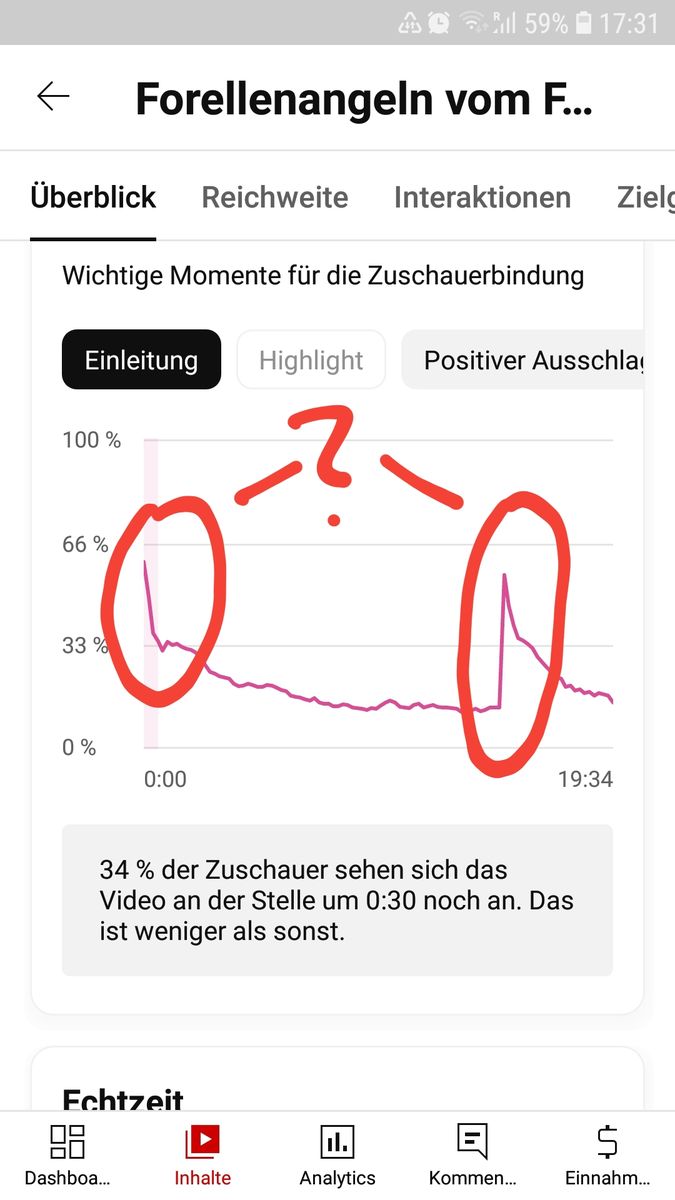Select the Einleitung chip
The width and height of the screenshot is (675, 1200).
click(x=141, y=360)
